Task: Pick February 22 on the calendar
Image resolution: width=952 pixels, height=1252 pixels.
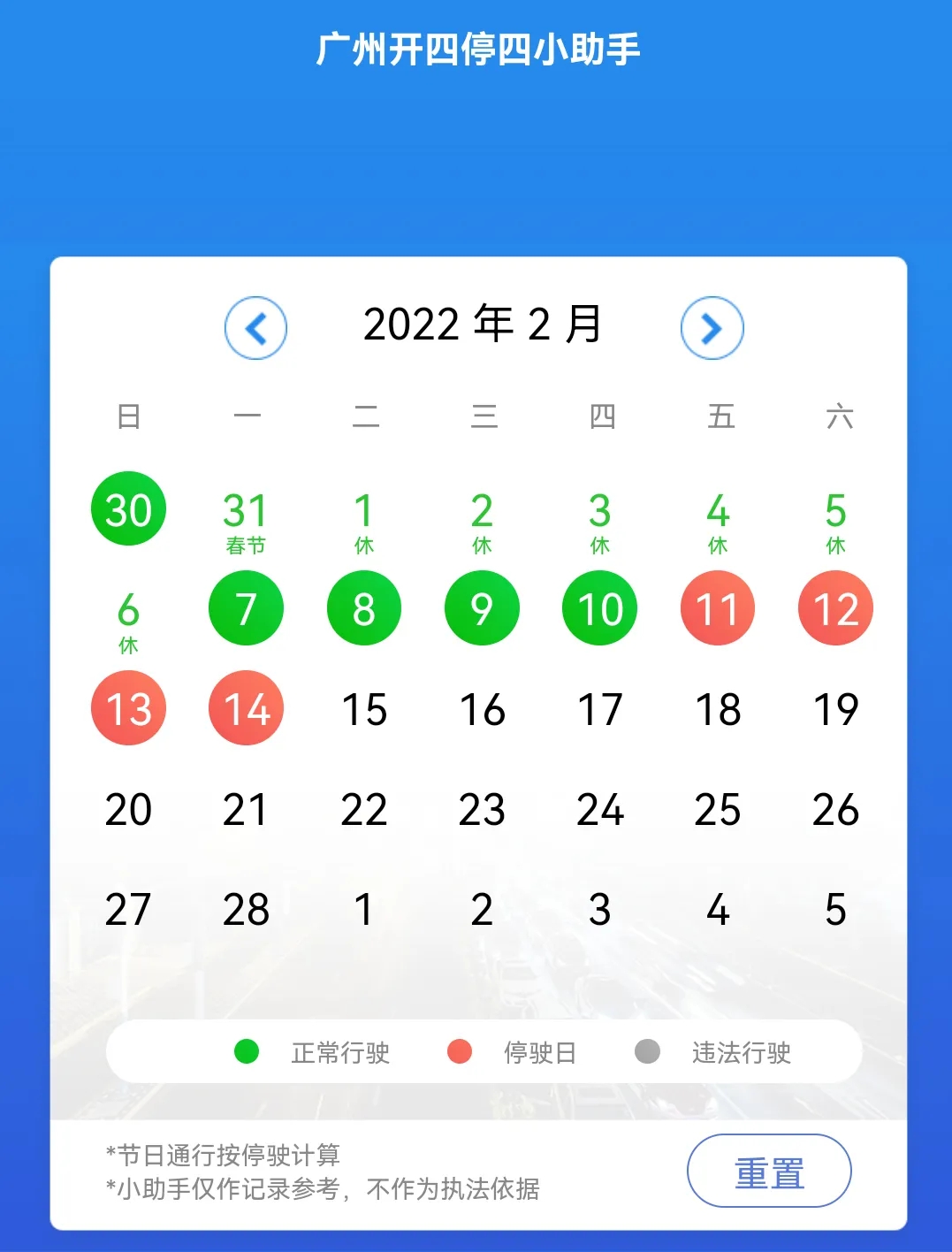Action: tap(364, 809)
